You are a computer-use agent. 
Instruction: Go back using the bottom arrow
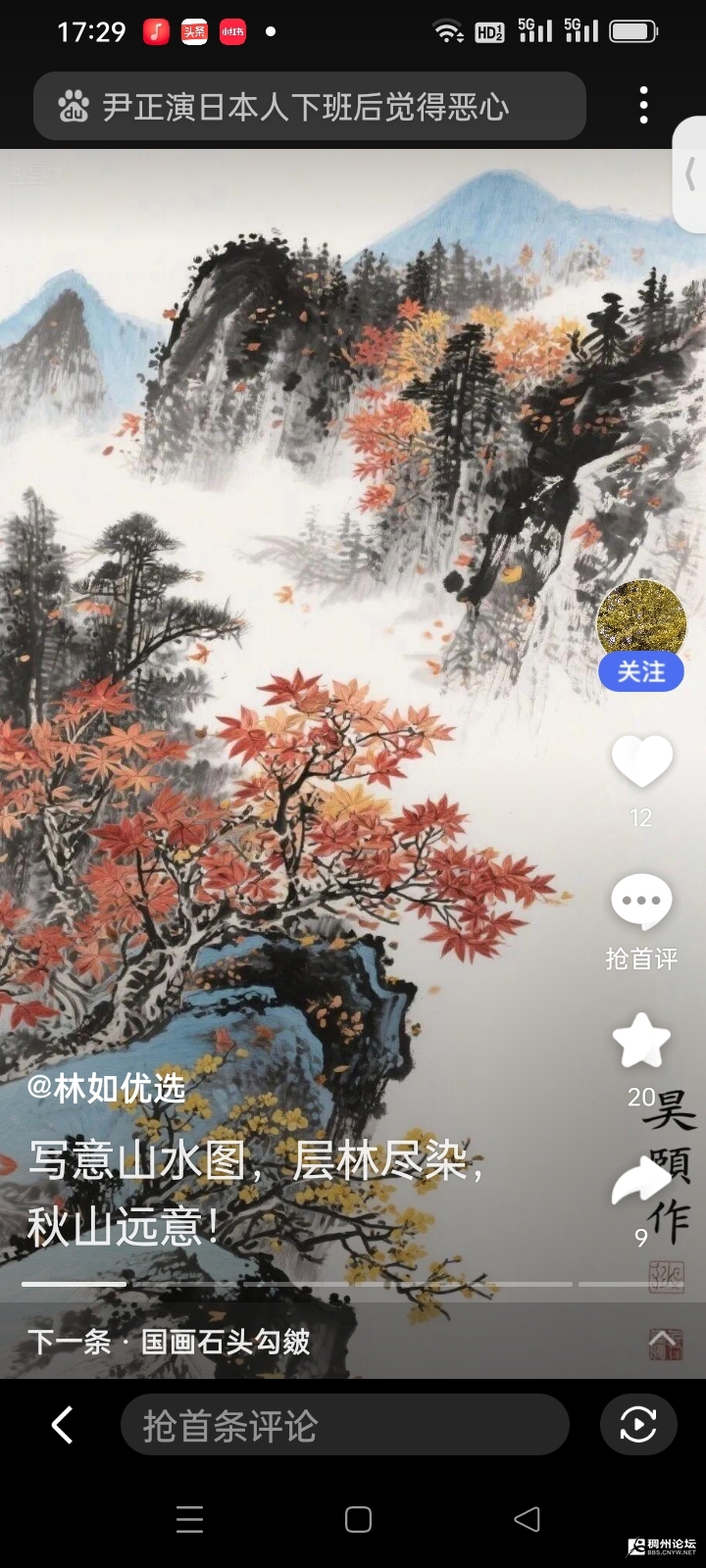(x=63, y=1425)
